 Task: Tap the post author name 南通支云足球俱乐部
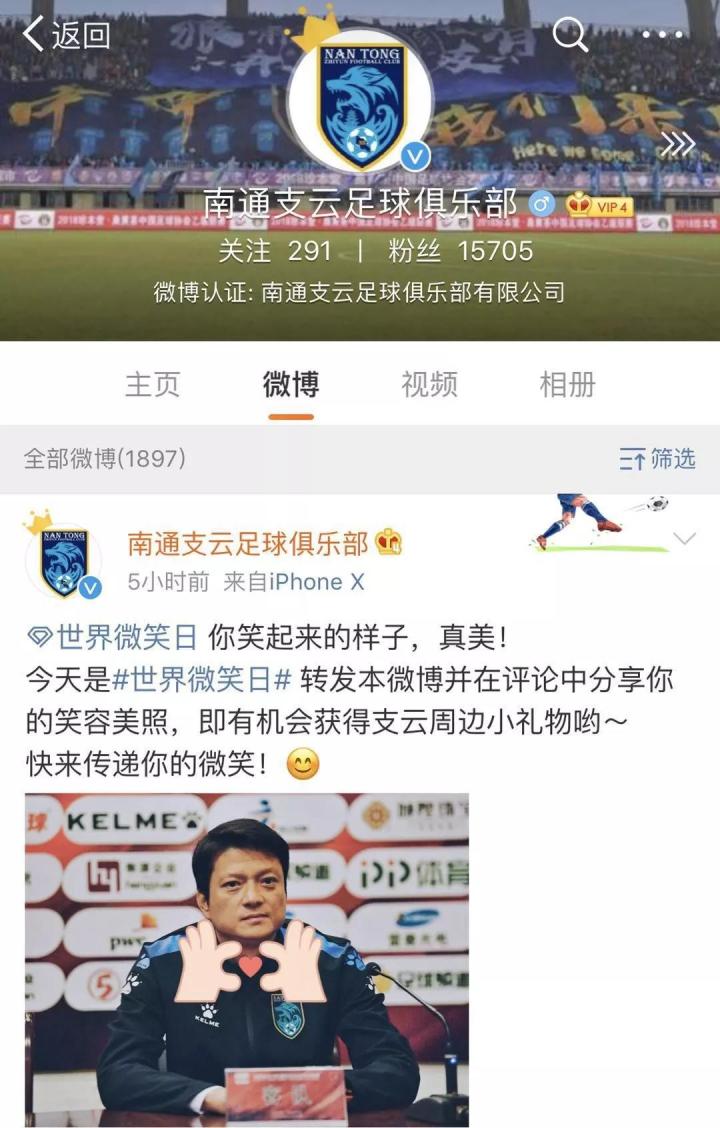[x=248, y=543]
